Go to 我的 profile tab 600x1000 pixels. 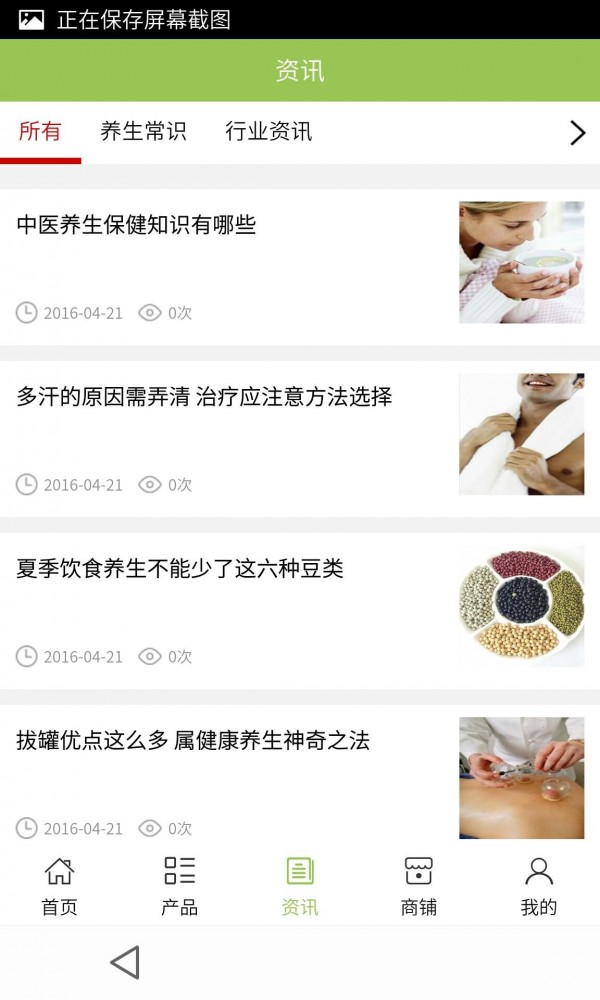pyautogui.click(x=538, y=886)
